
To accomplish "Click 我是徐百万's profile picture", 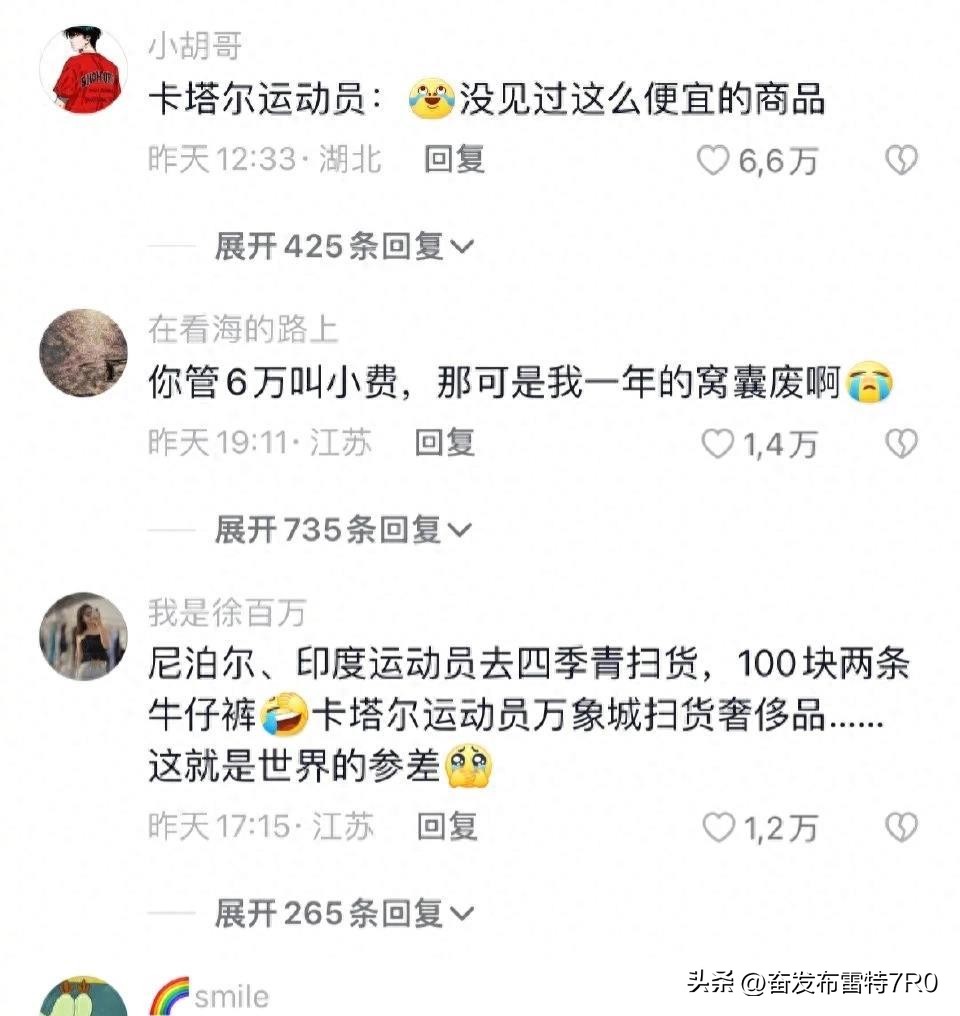I will (84, 635).
